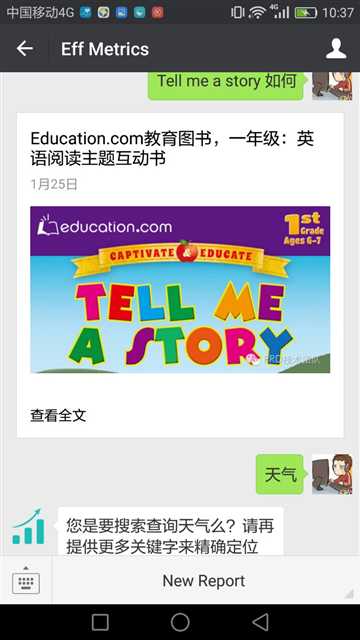Go back from the Eff Metrics chat

click(24, 49)
